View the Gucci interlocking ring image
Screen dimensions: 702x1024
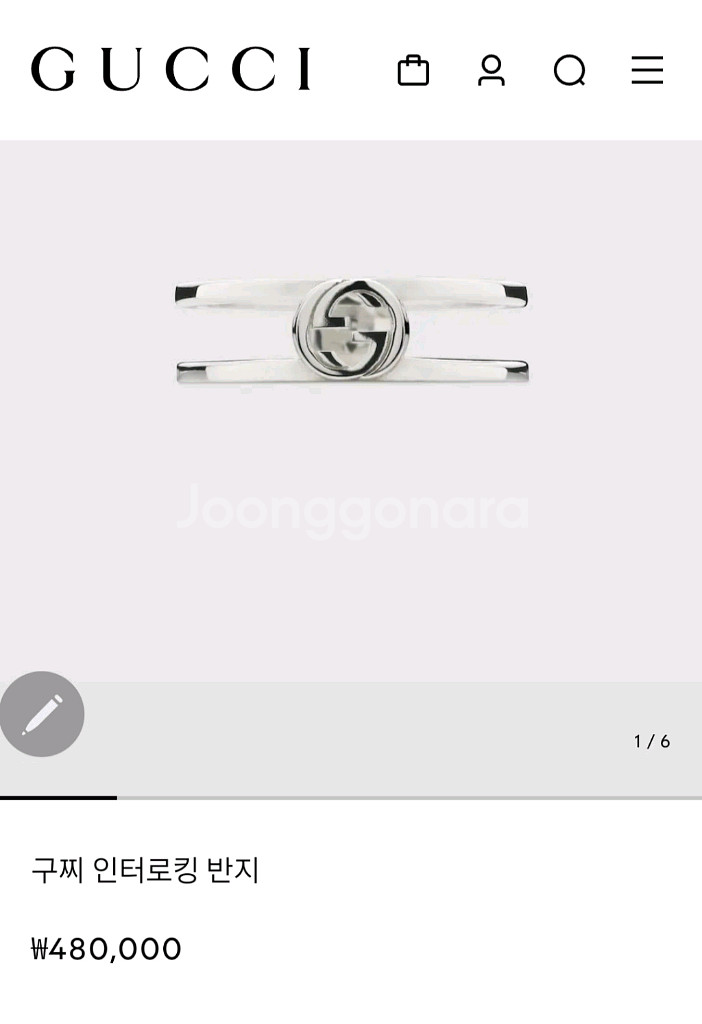coord(351,331)
